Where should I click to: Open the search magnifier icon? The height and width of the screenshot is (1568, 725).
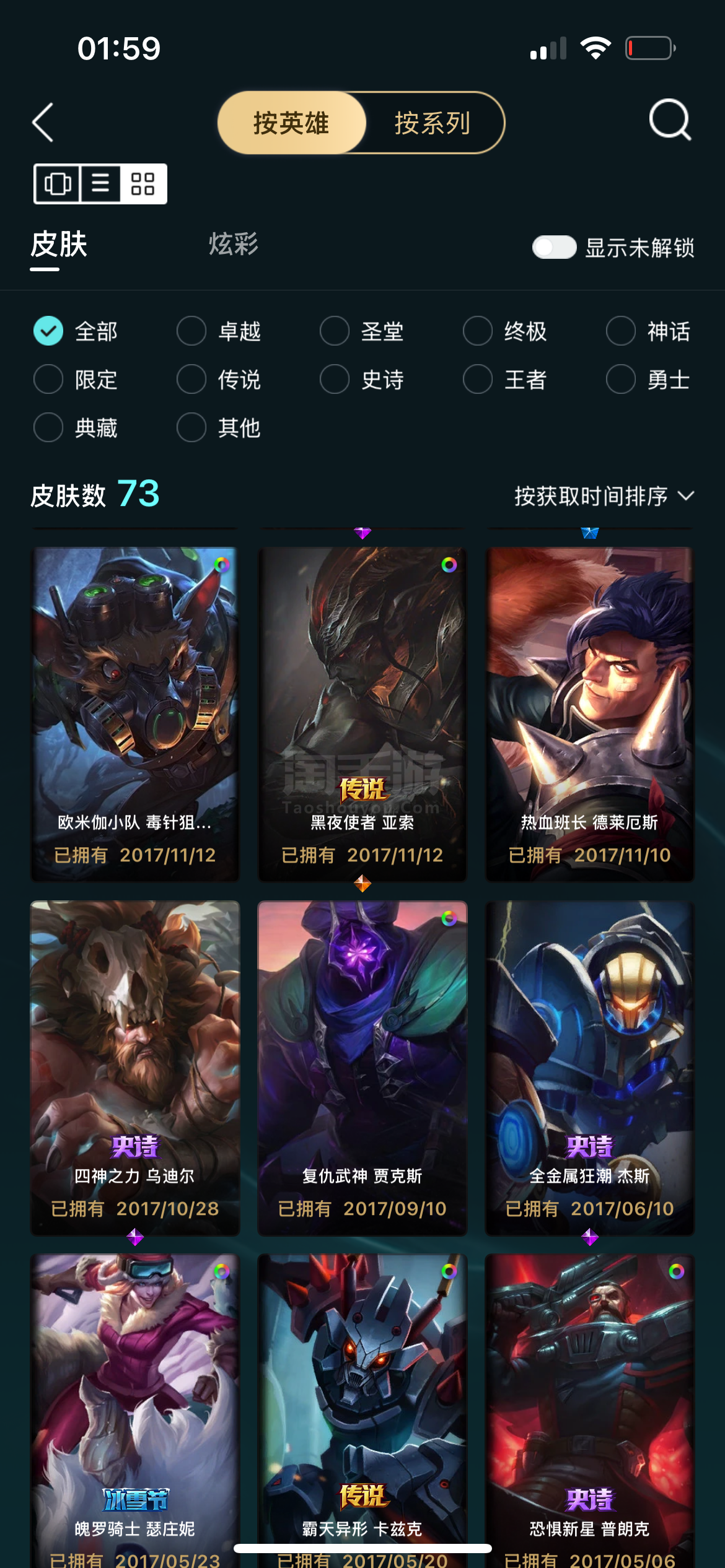(670, 120)
